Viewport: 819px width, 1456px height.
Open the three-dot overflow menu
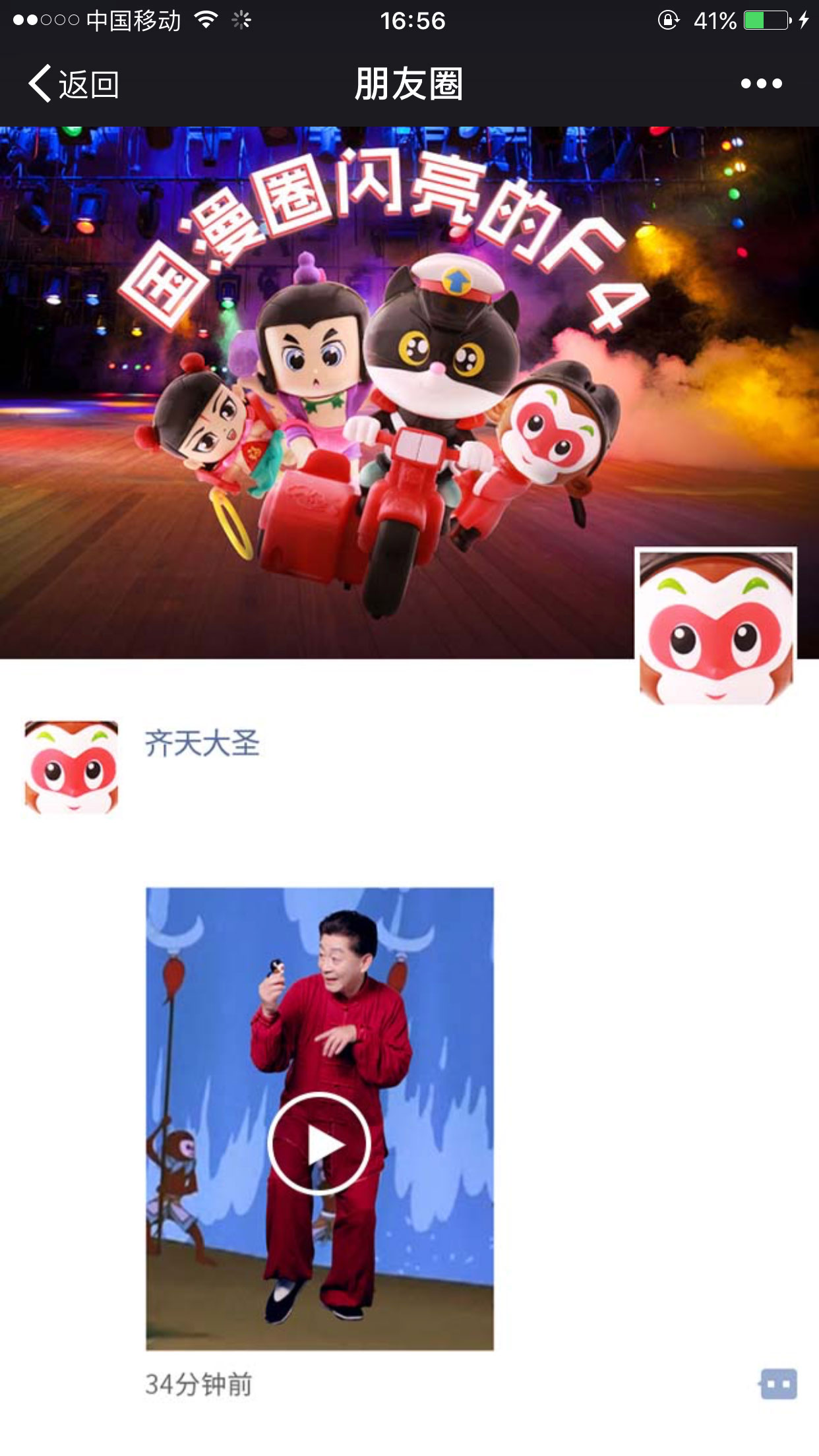click(761, 84)
